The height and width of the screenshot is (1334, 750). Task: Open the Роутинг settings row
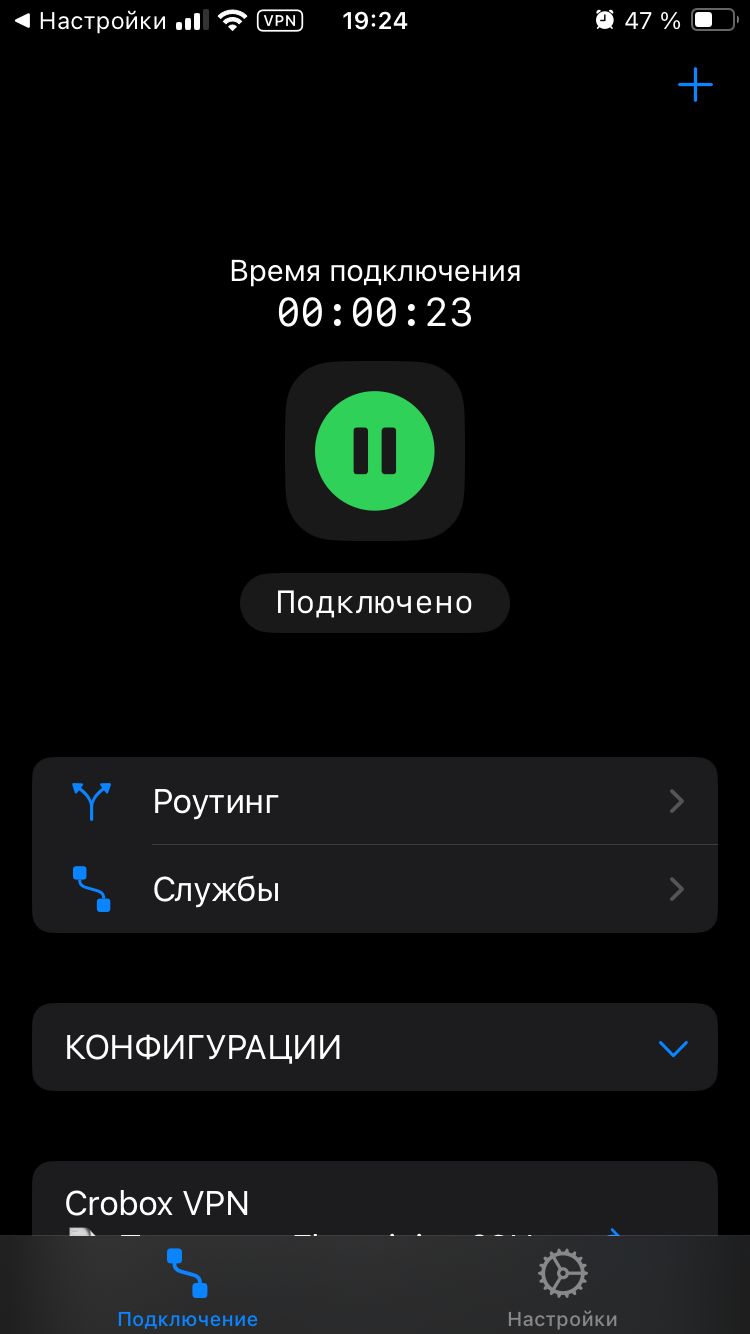point(375,801)
